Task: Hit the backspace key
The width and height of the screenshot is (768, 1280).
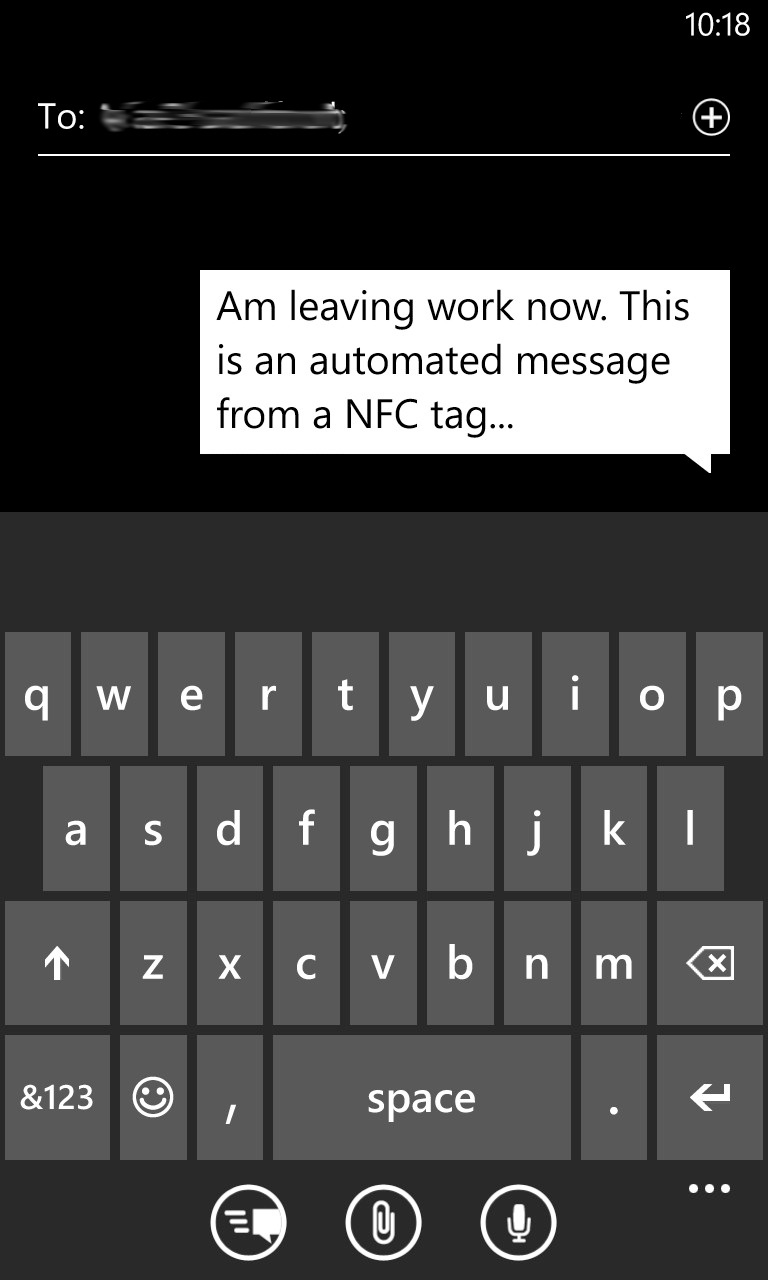Action: pos(710,963)
